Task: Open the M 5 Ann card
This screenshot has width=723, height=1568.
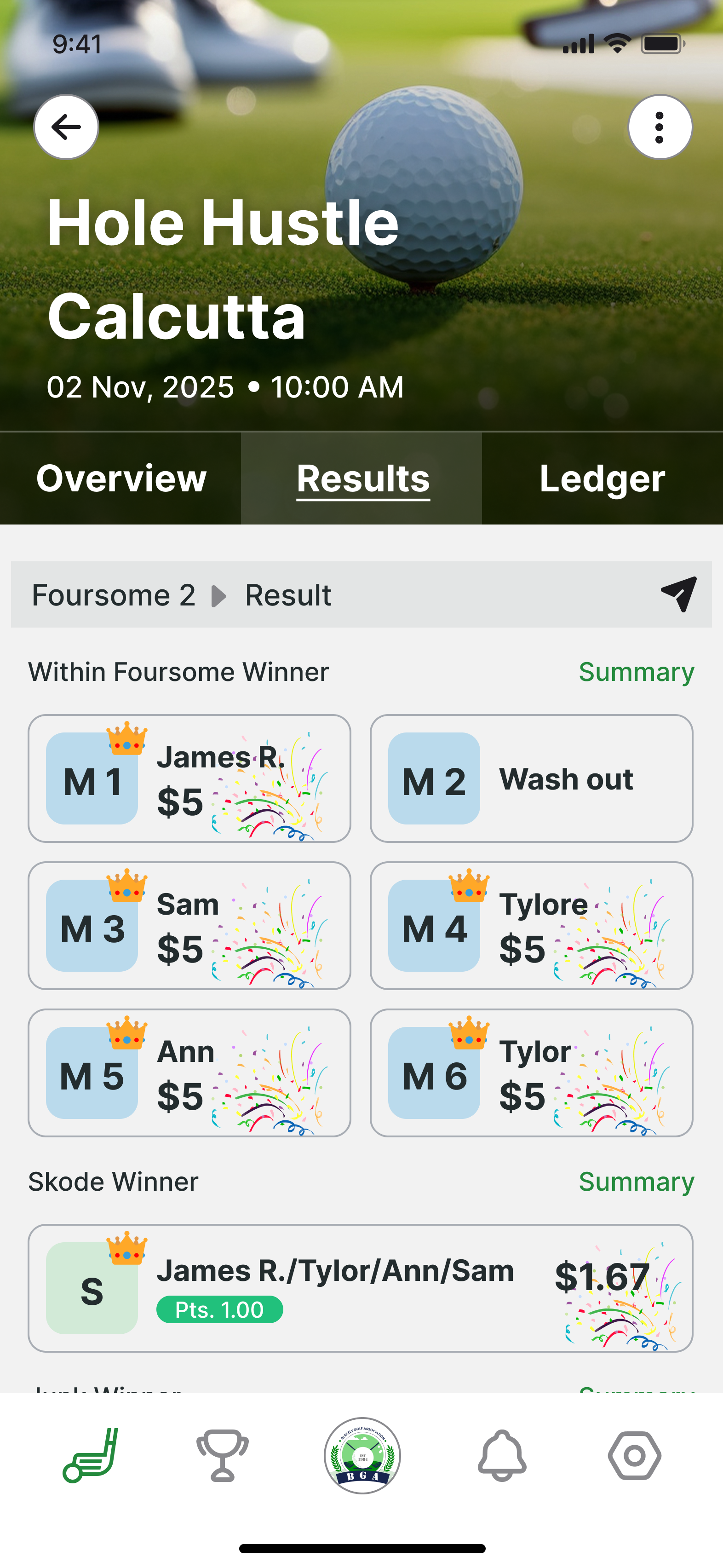Action: [189, 1072]
